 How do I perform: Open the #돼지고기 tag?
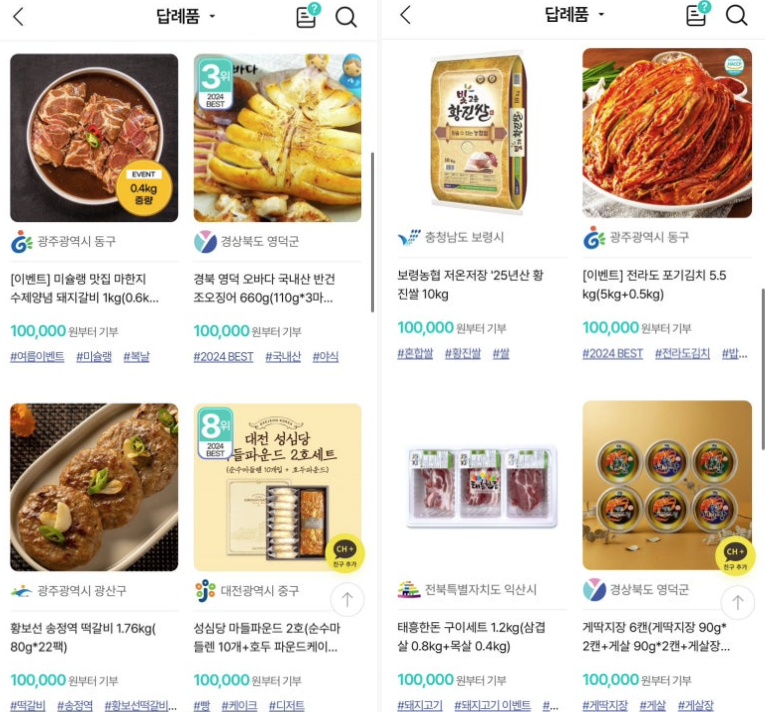pos(420,706)
